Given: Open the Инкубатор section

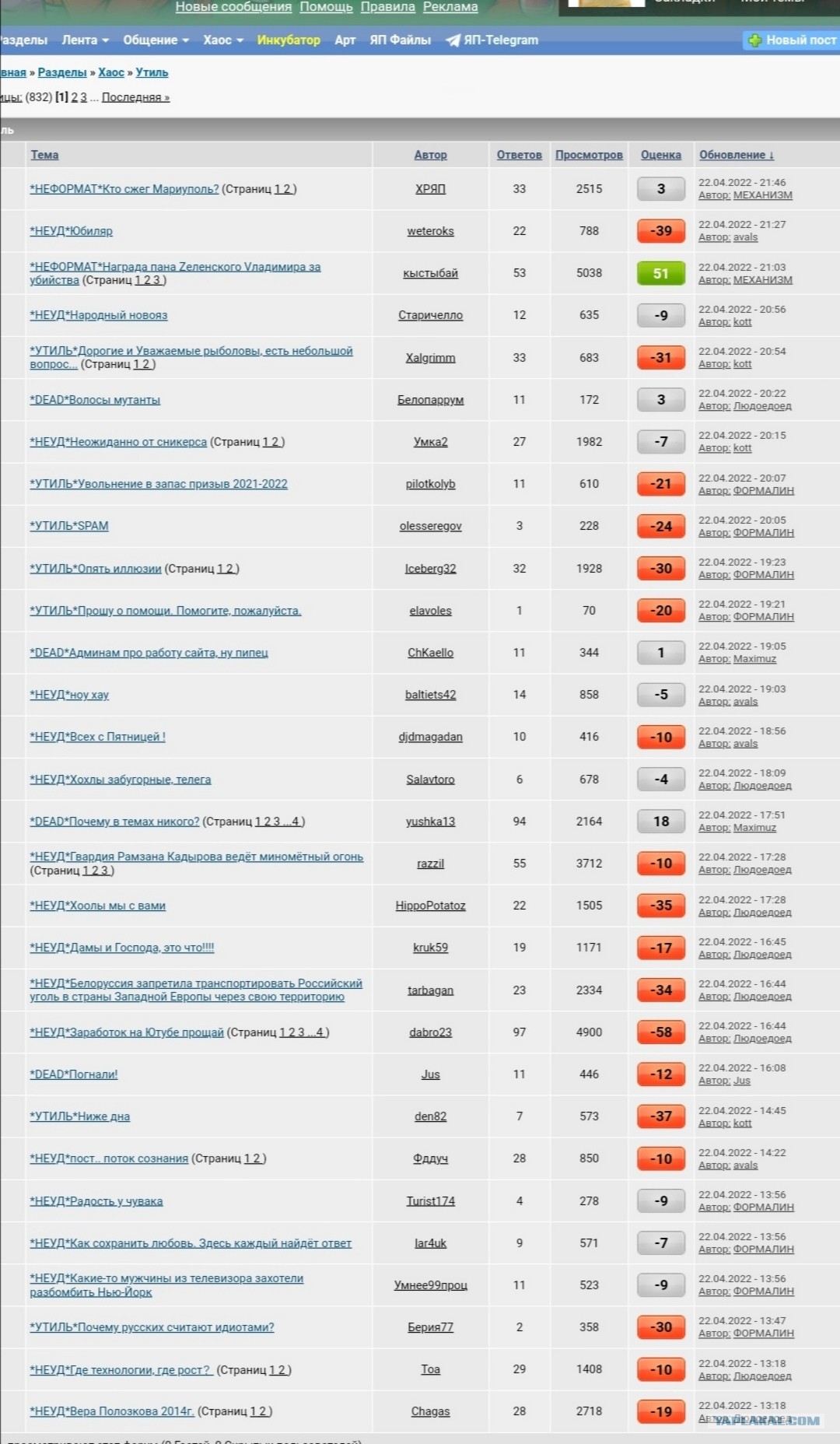Looking at the screenshot, I should pyautogui.click(x=289, y=40).
